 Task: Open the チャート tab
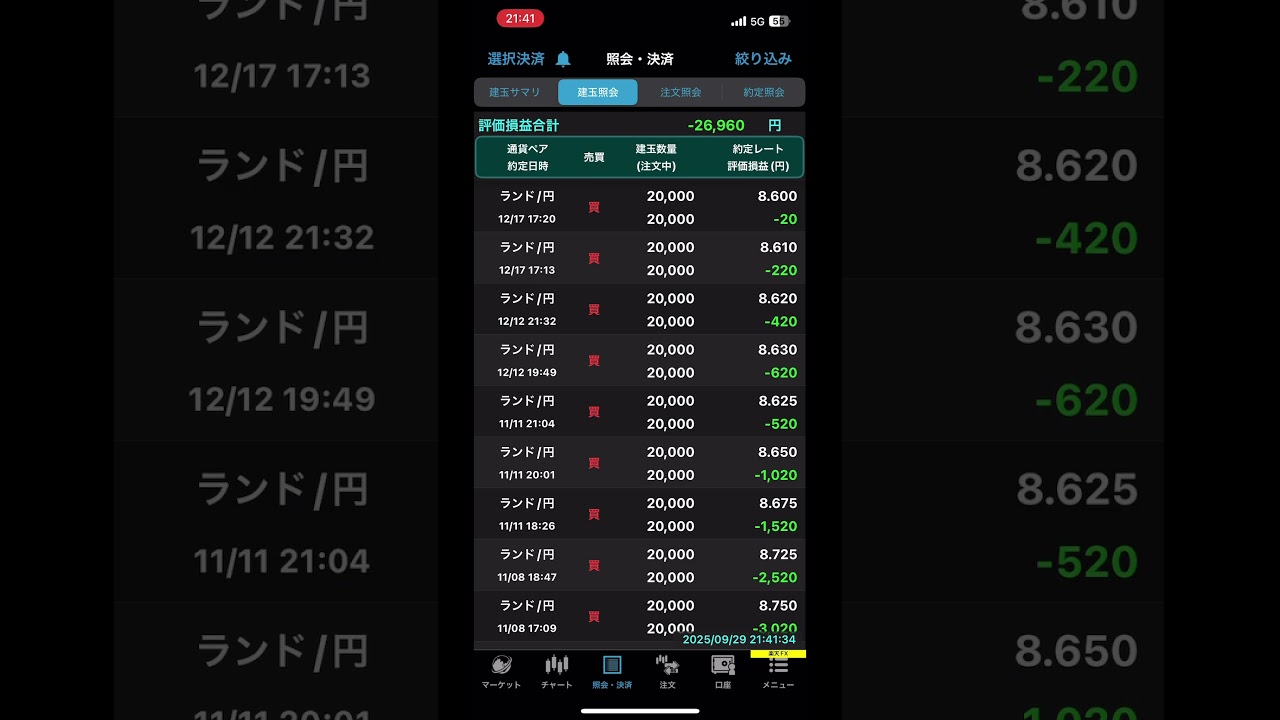pyautogui.click(x=557, y=672)
